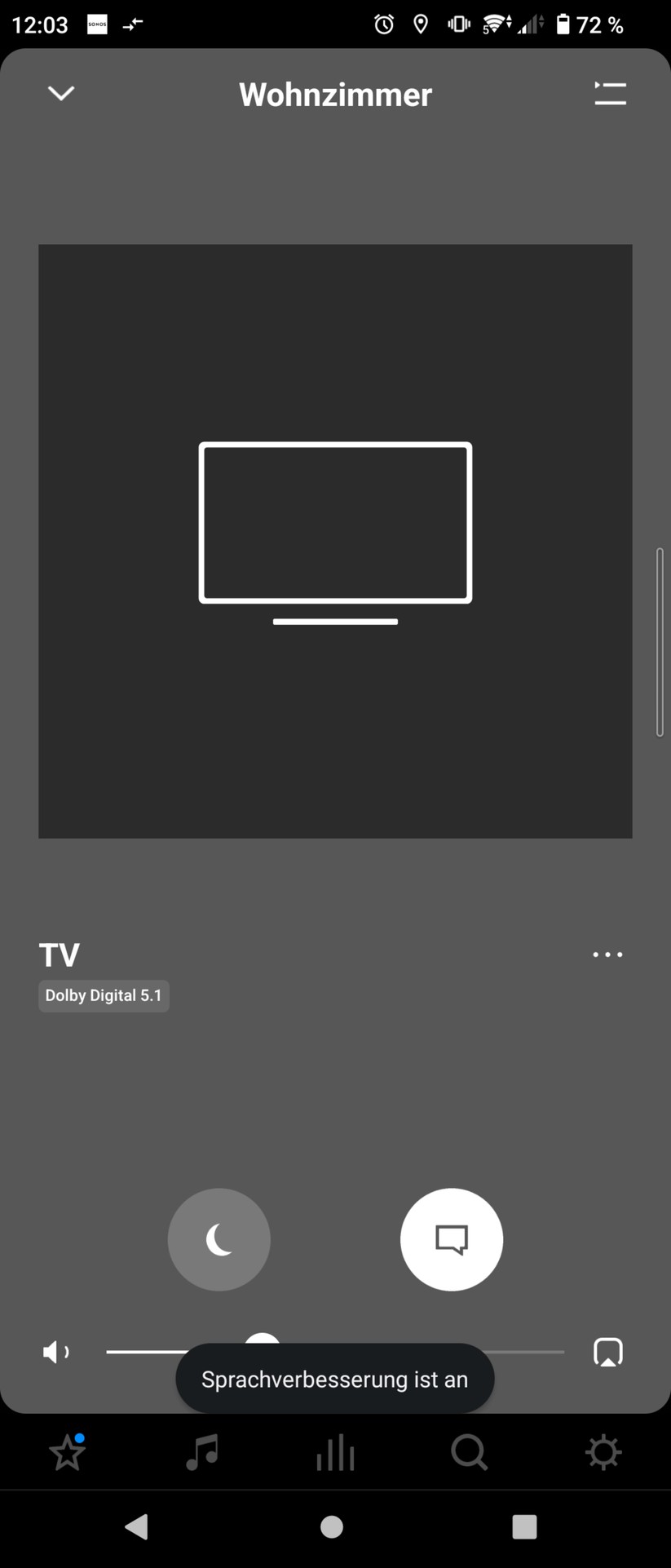Collapse the Wohnzimmer now playing view
The height and width of the screenshot is (1568, 671).
tap(60, 93)
